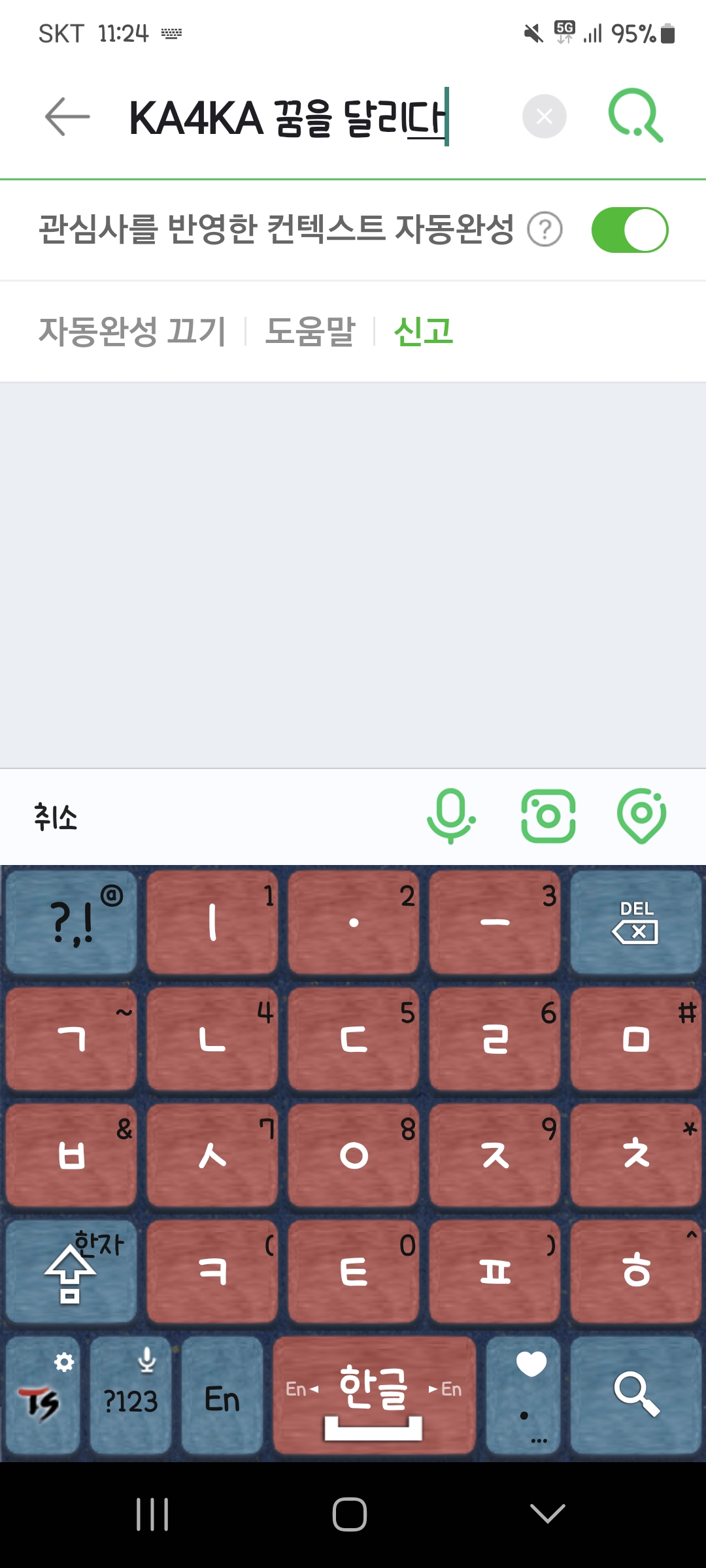Start voice search with microphone icon

click(x=450, y=816)
